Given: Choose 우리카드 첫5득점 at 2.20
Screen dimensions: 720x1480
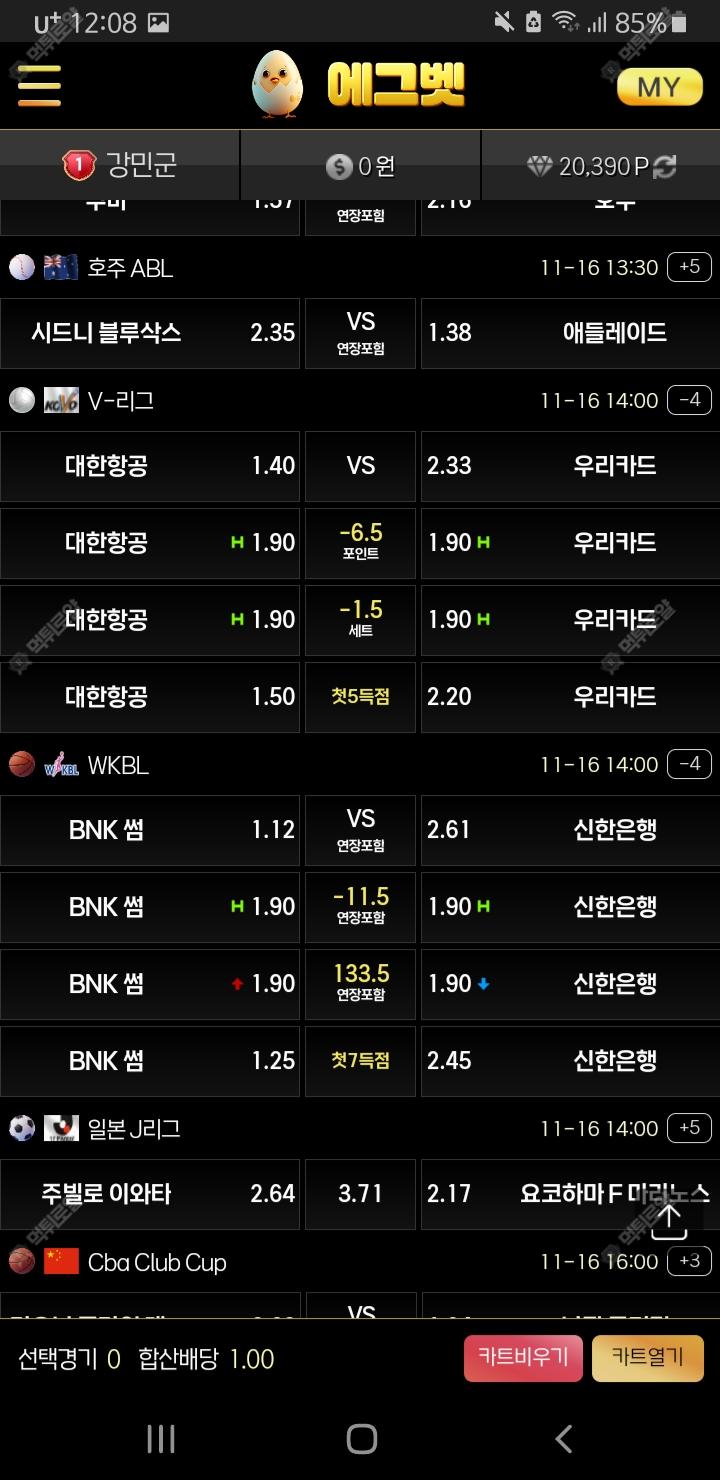Looking at the screenshot, I should pyautogui.click(x=570, y=697).
